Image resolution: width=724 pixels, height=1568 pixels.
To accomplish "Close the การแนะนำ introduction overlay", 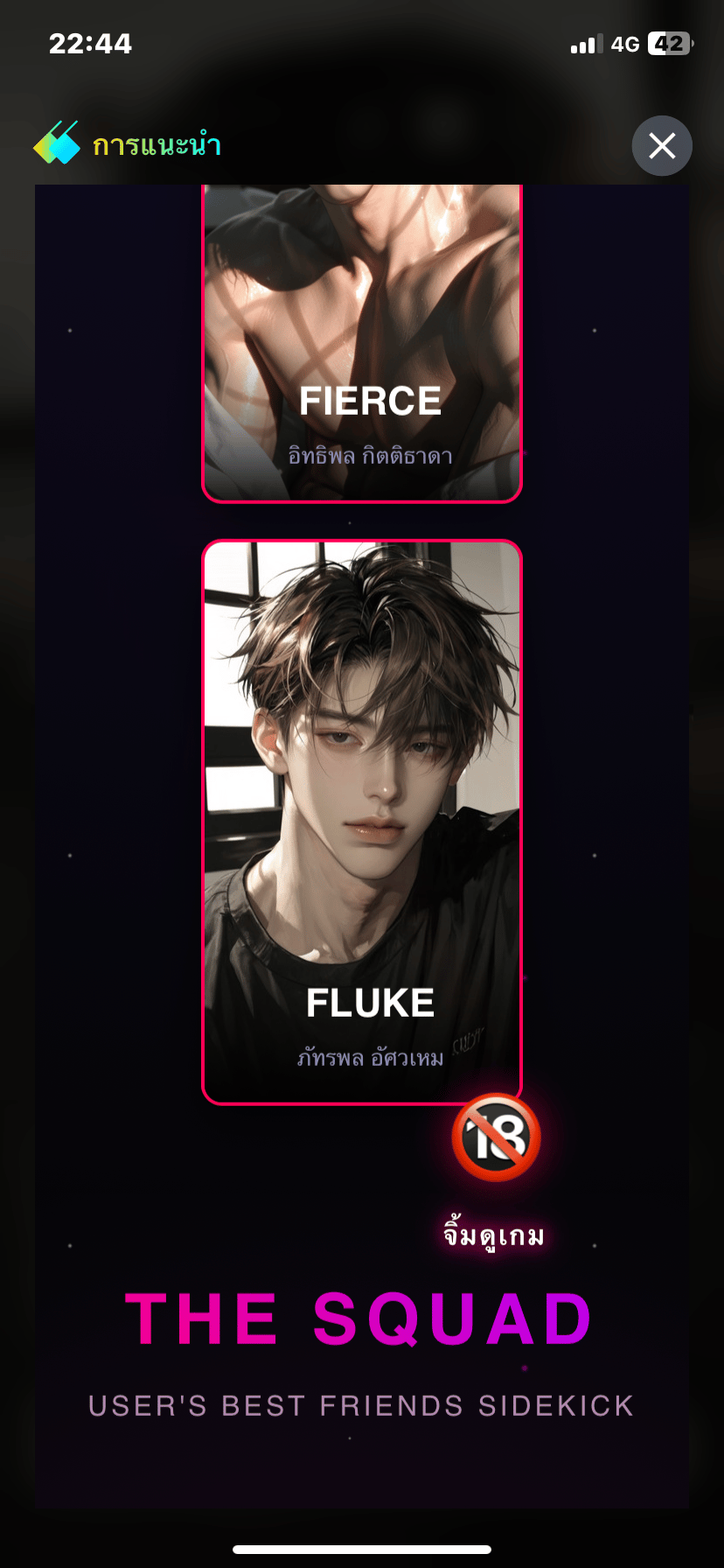I will (662, 145).
